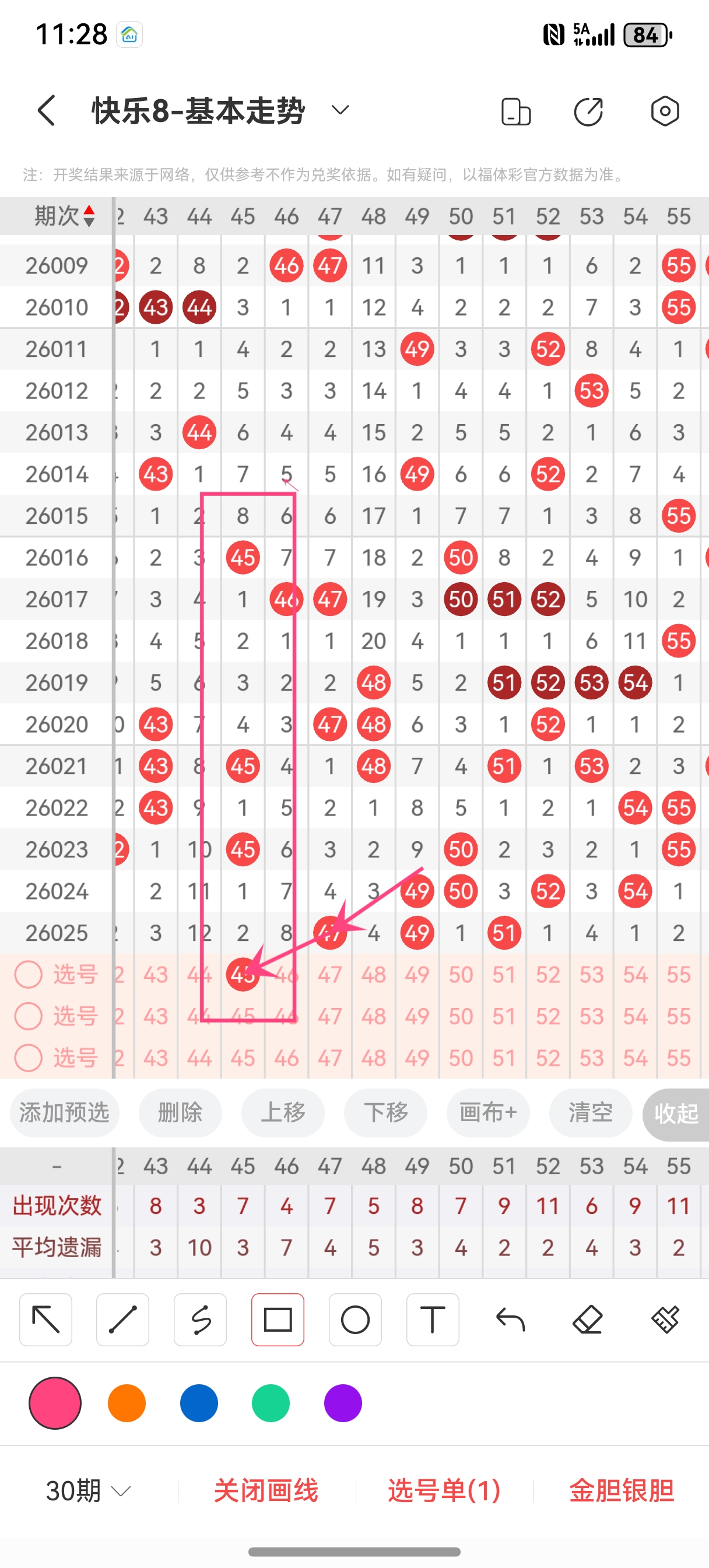
Task: Select the straight line drawing tool
Action: point(122,1319)
